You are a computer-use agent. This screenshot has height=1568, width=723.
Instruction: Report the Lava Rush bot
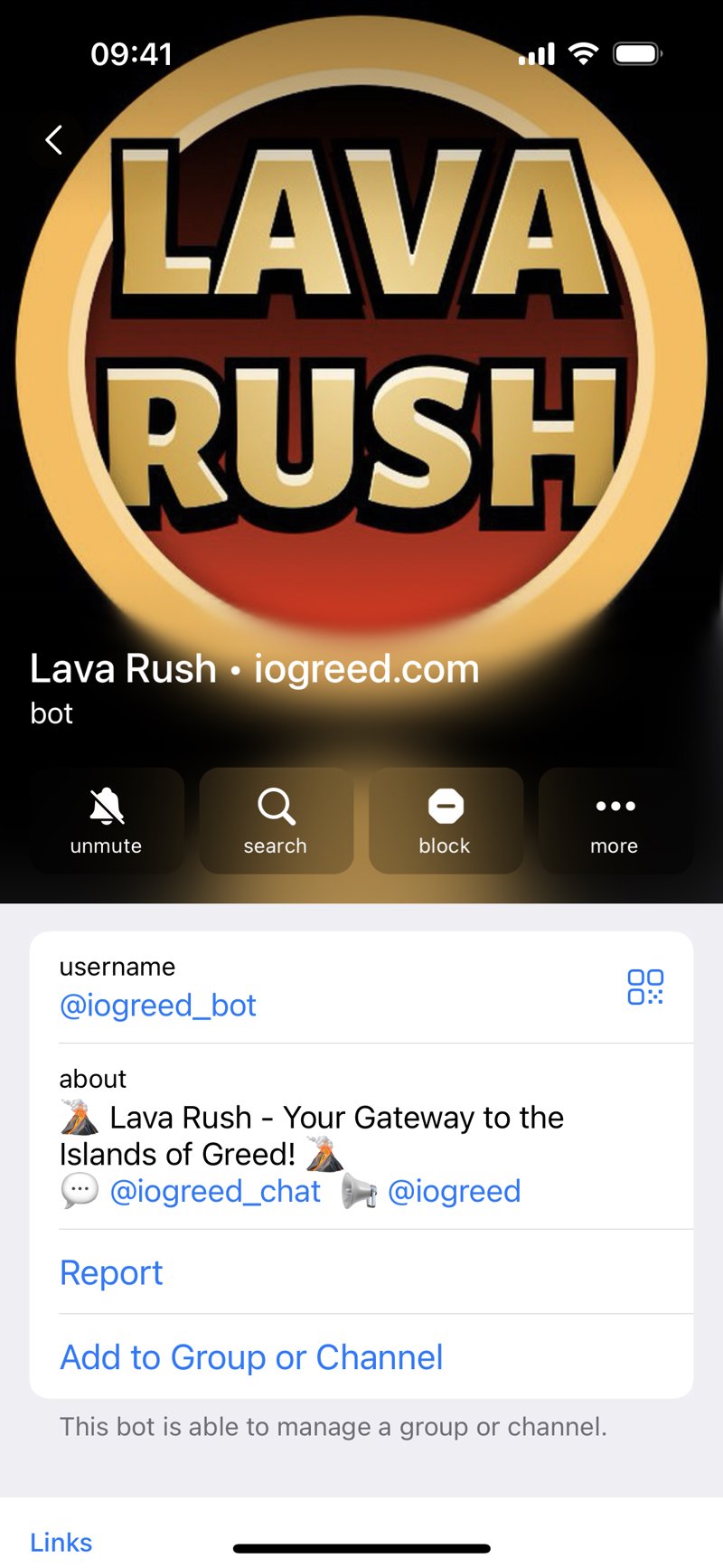(111, 1272)
